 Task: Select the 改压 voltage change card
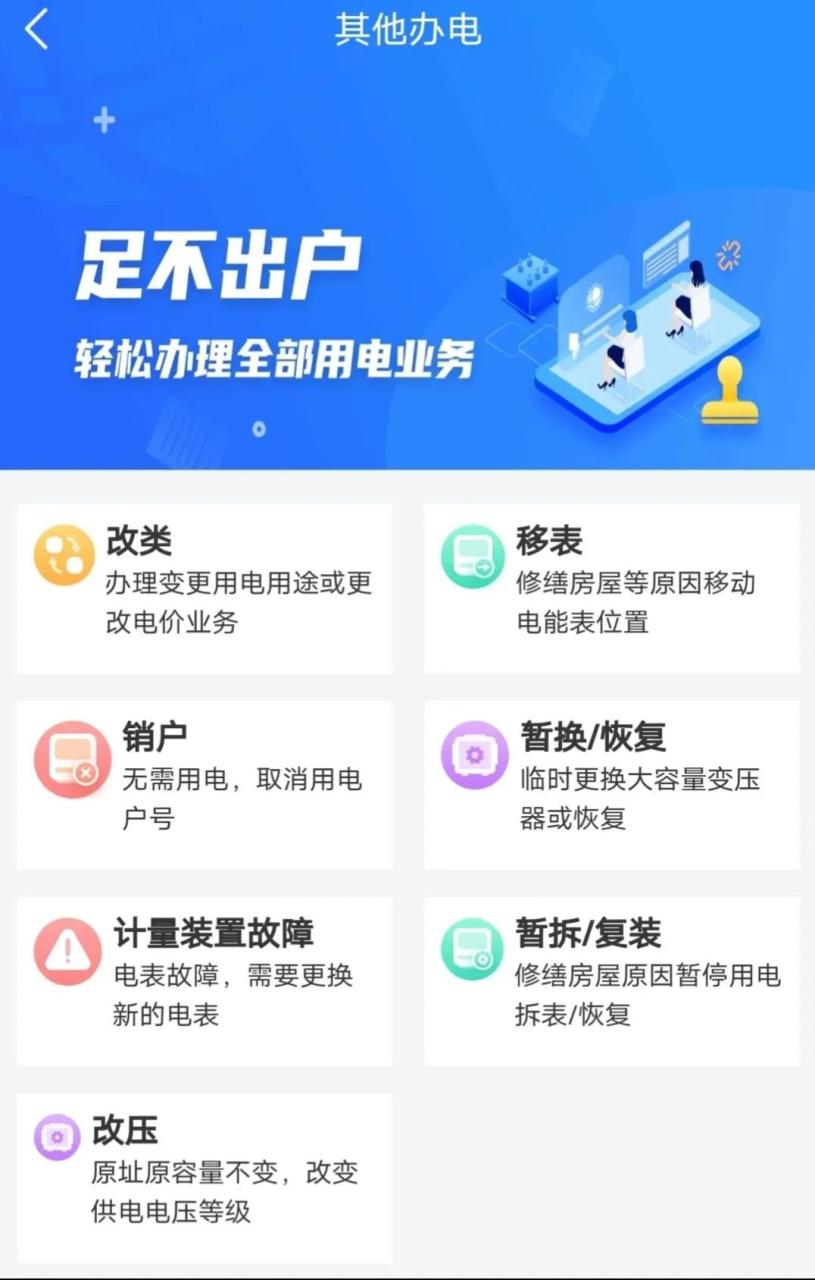204,1177
